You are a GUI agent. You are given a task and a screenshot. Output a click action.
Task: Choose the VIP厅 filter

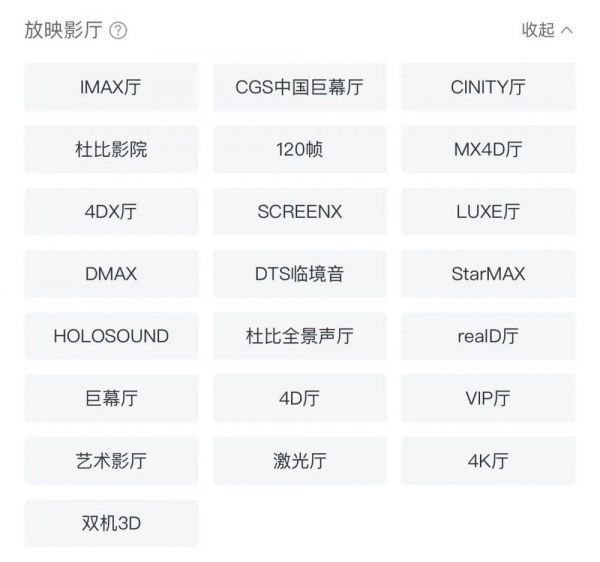[x=488, y=399]
